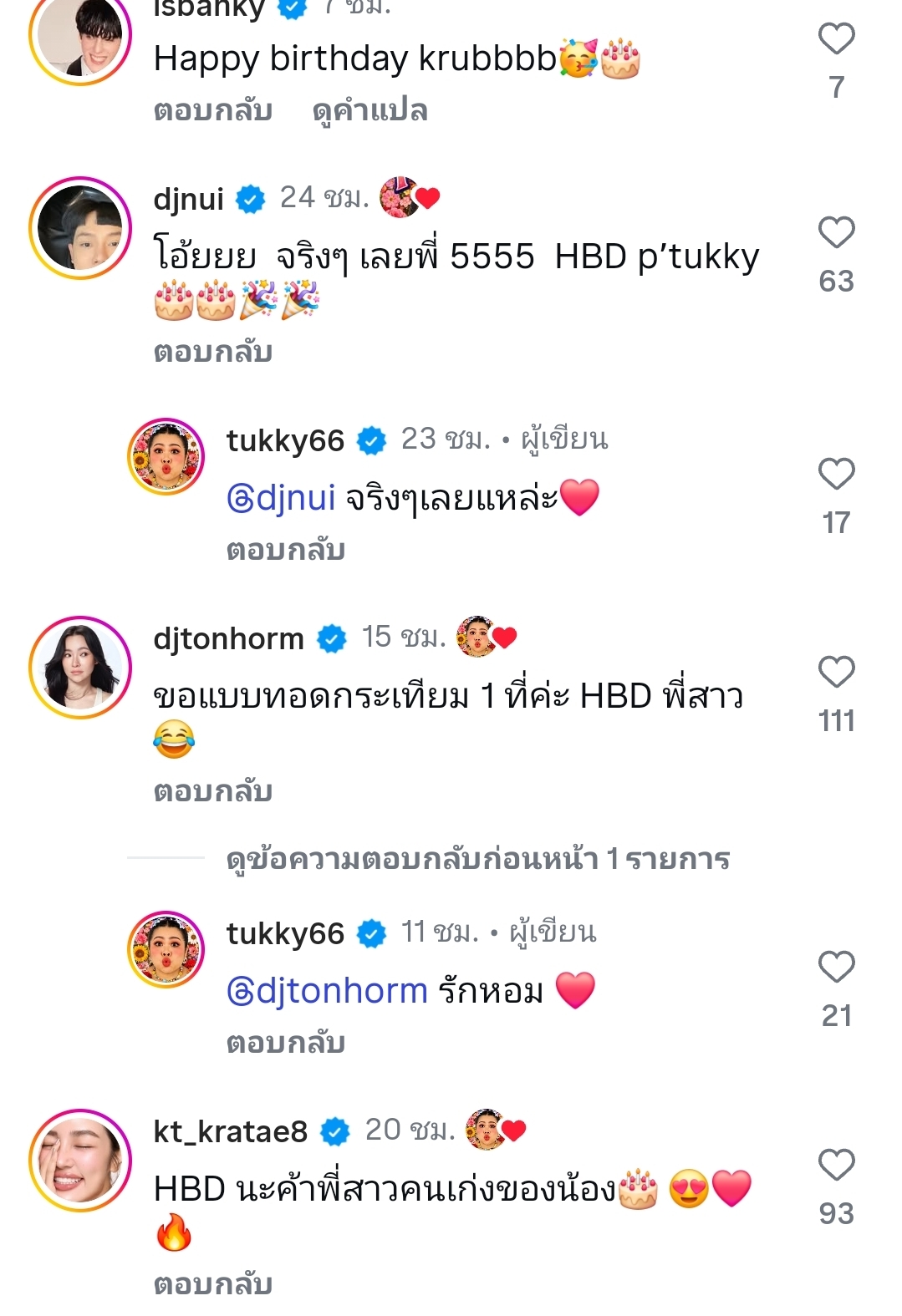Viewport: 902px width, 1316px height.
Task: Tap ดูคำแปล under isbanky's comment
Action: pos(369,110)
